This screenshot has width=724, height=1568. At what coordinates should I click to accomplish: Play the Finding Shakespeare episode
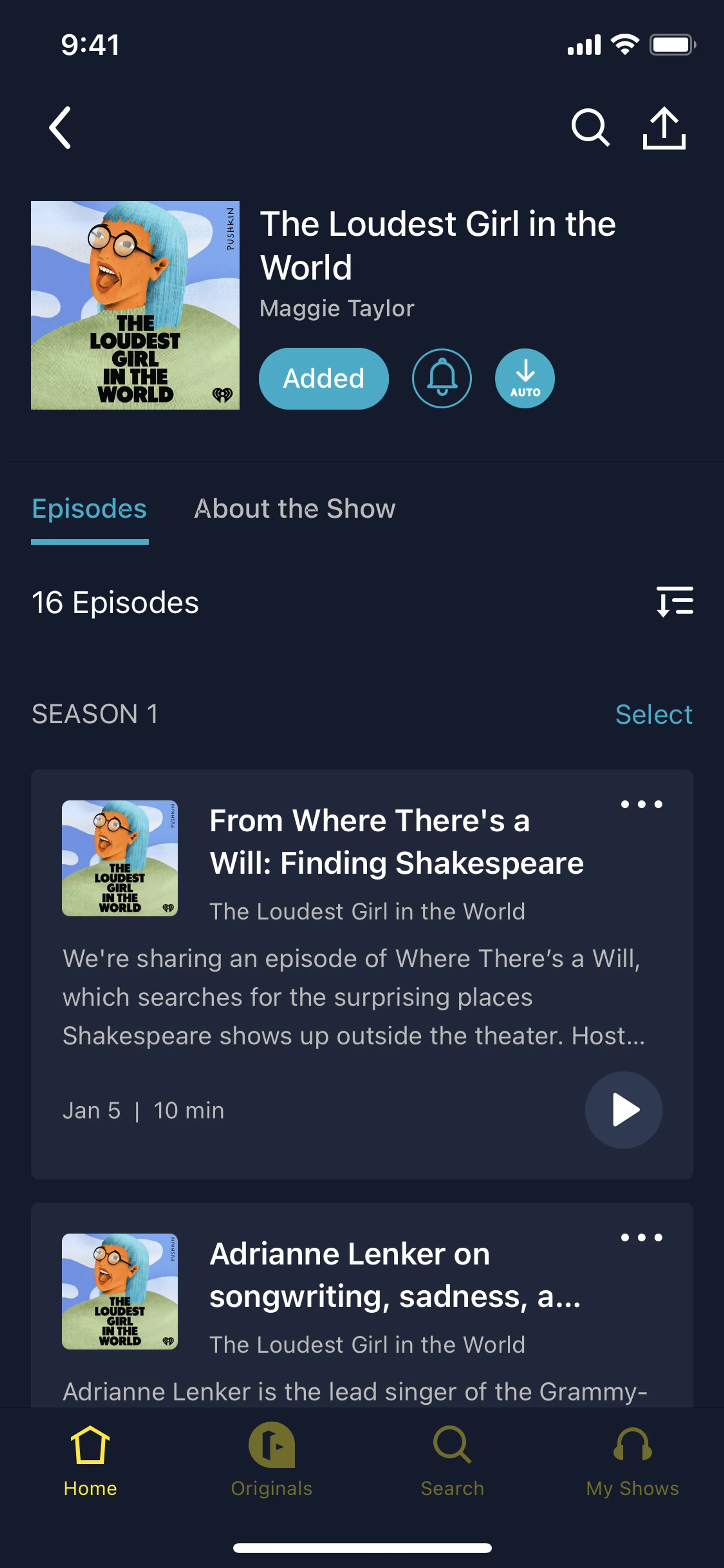pyautogui.click(x=623, y=1110)
